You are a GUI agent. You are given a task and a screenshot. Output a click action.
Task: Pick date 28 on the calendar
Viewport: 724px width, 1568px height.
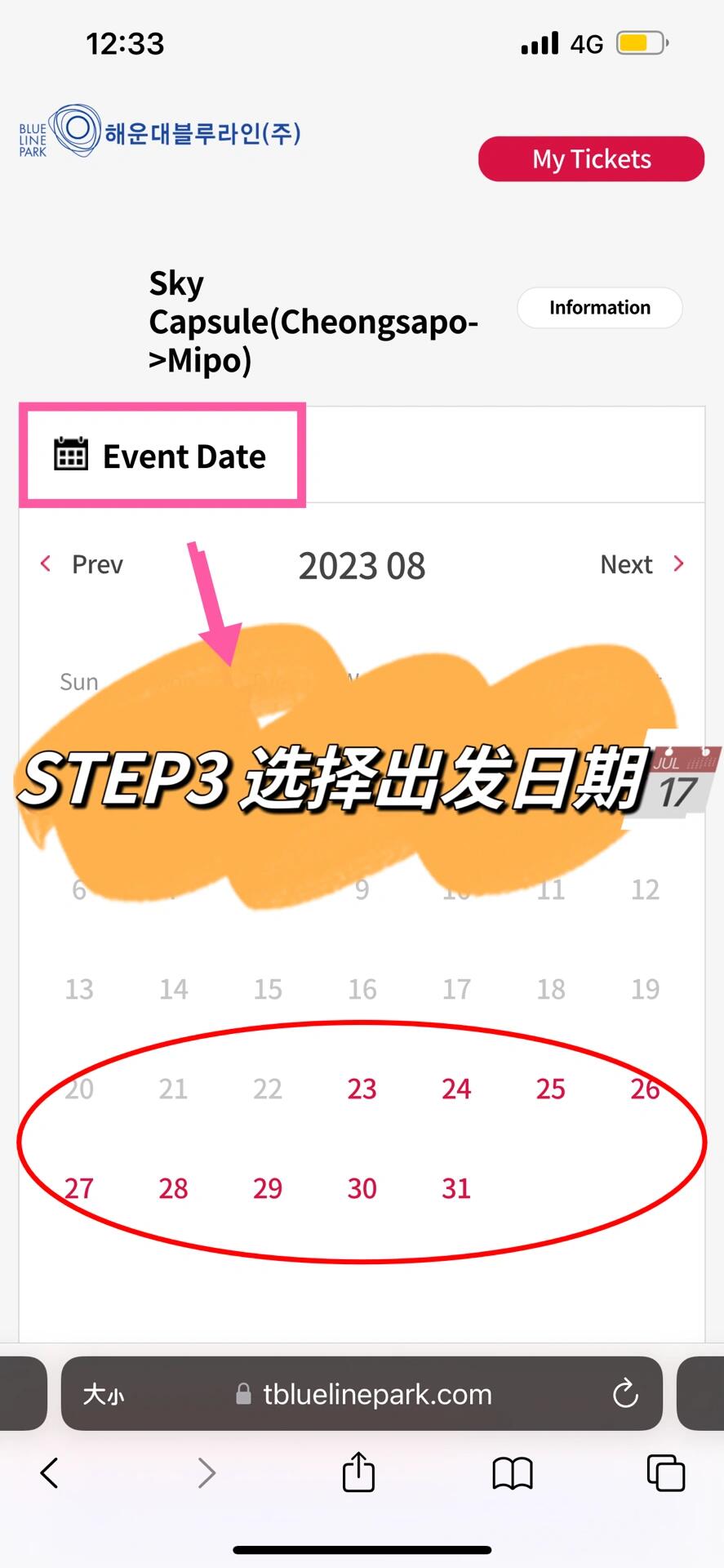(173, 1188)
